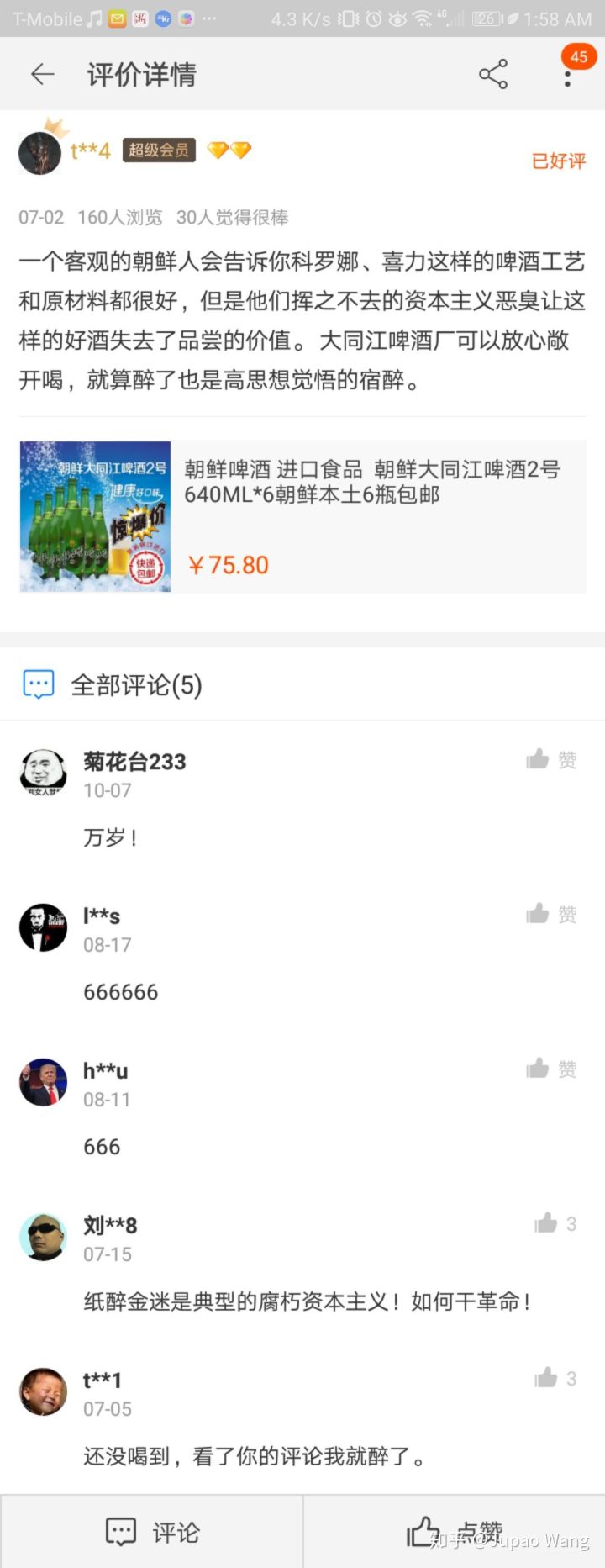Screen dimensions: 605x1568
Task: Tap 点赞 to upvote this review
Action: [x=454, y=1532]
